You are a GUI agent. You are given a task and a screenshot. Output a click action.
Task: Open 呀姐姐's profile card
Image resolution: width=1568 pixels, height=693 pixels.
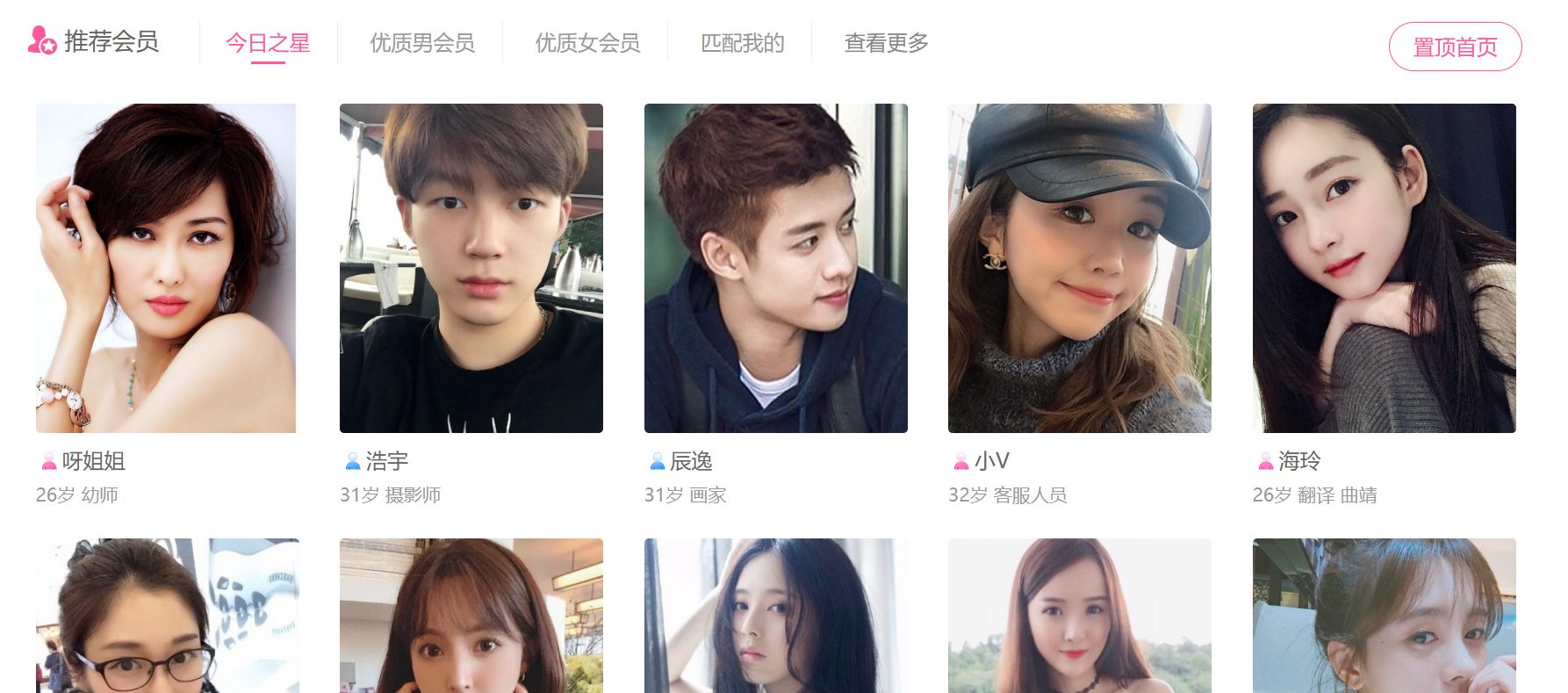166,268
